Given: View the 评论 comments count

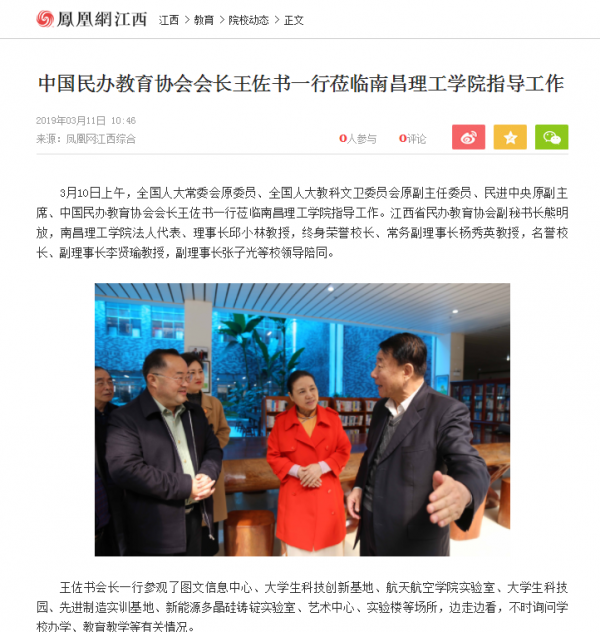Looking at the screenshot, I should pos(412,139).
